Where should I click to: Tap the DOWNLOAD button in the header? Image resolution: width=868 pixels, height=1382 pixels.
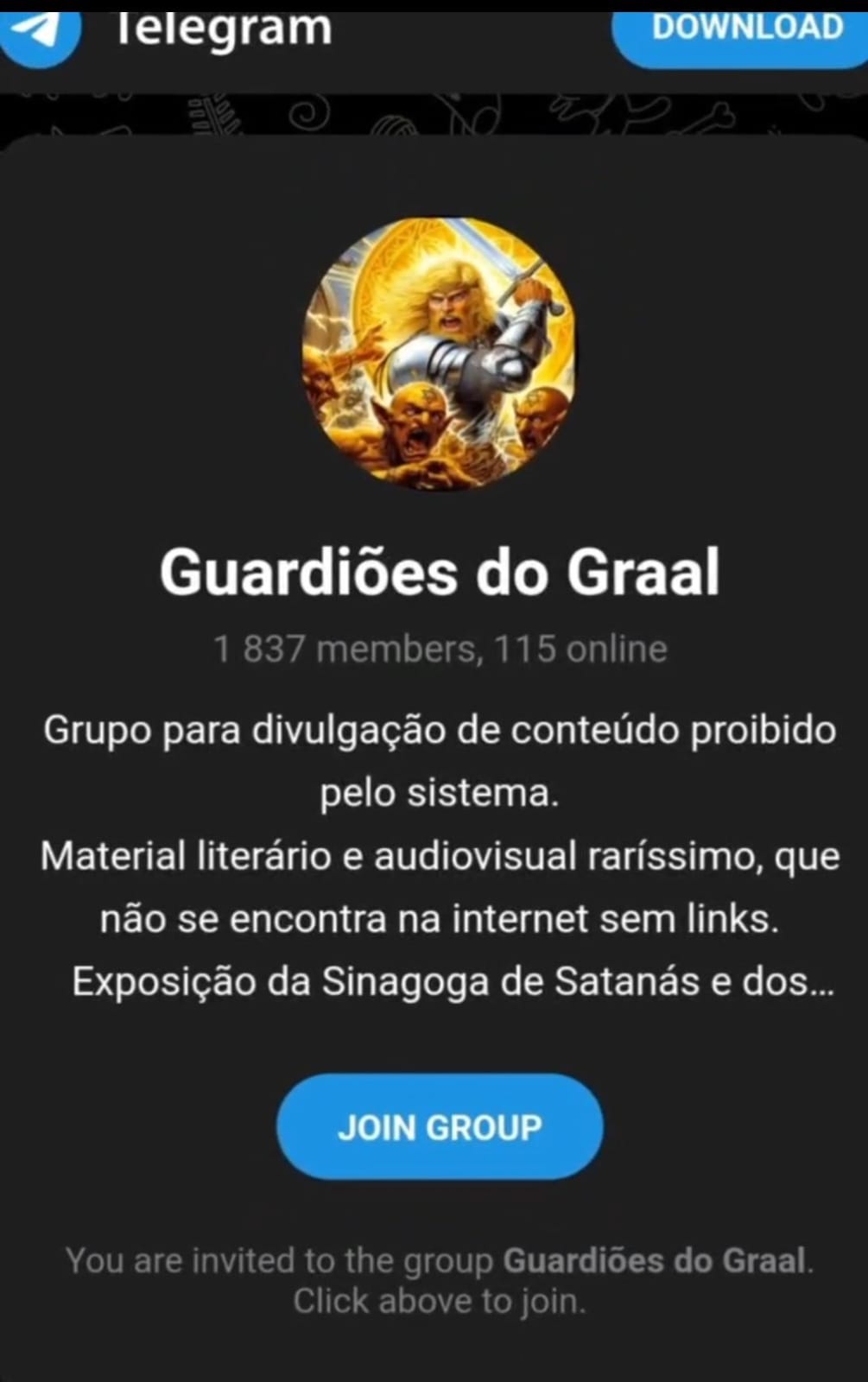click(744, 30)
